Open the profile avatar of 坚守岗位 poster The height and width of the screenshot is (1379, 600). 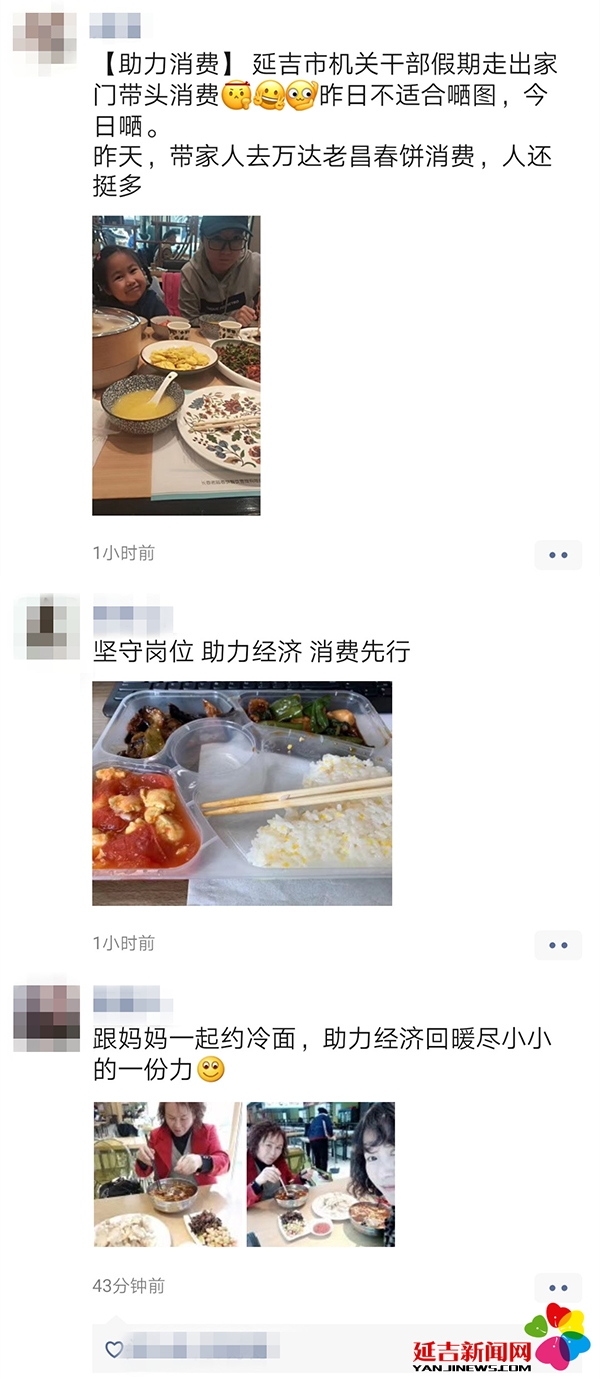46,626
